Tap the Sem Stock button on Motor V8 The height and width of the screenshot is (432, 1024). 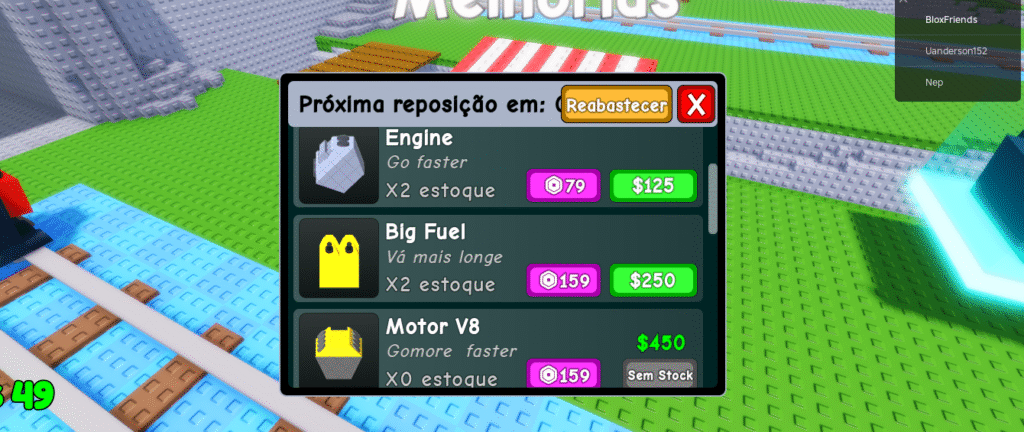pos(659,376)
